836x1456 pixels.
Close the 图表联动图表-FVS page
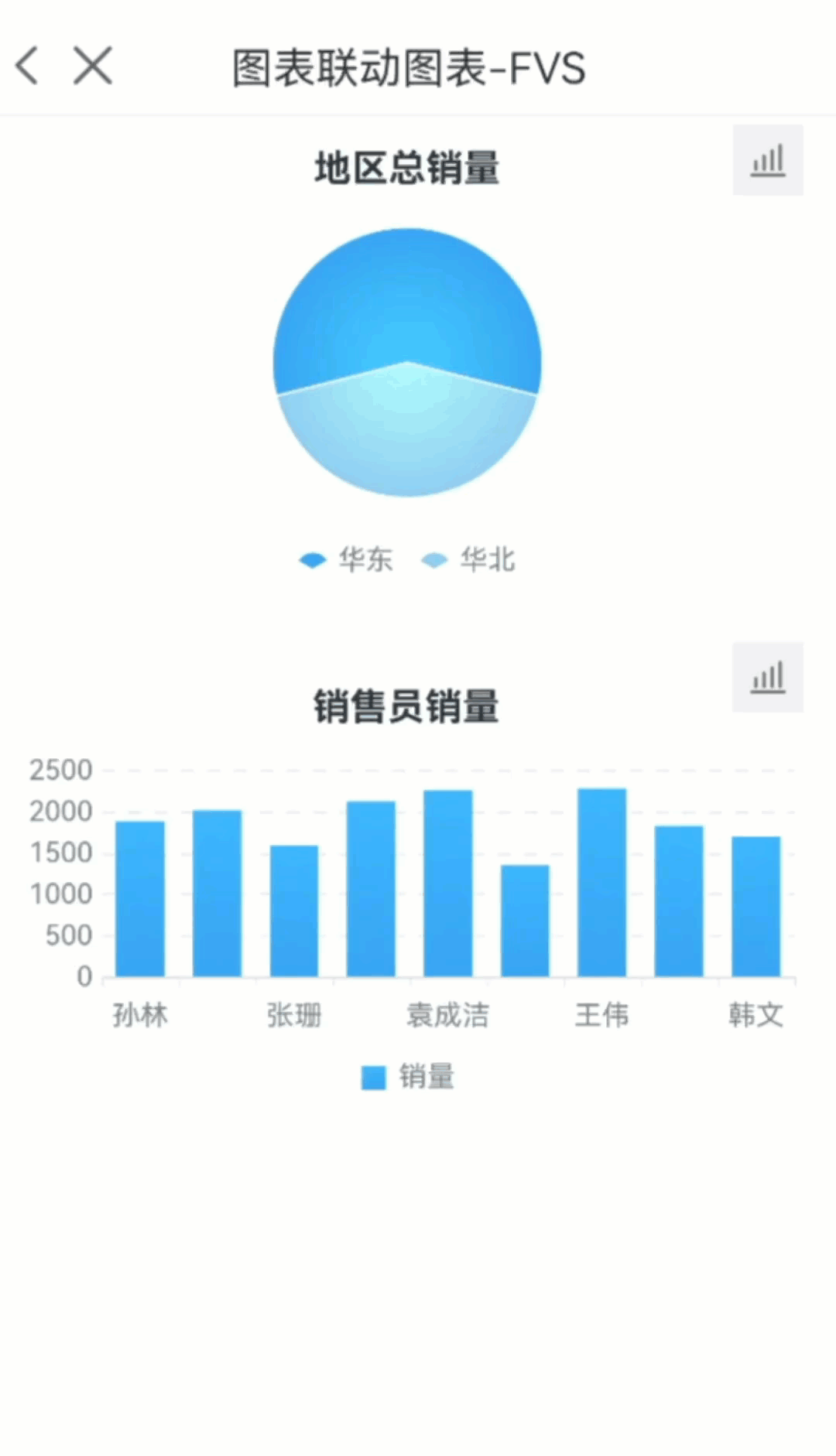93,66
